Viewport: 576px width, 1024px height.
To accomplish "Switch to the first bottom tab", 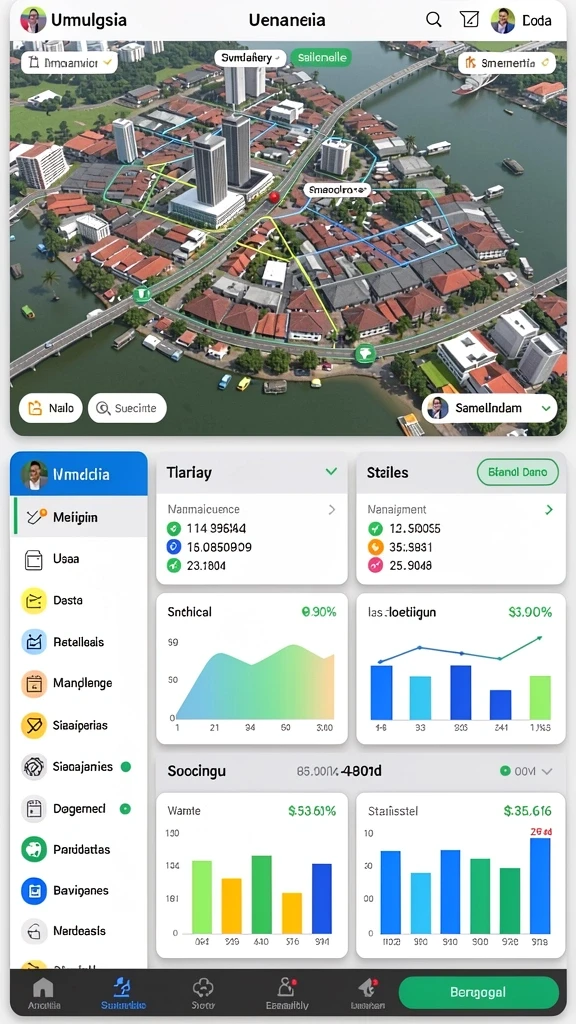I will click(44, 993).
